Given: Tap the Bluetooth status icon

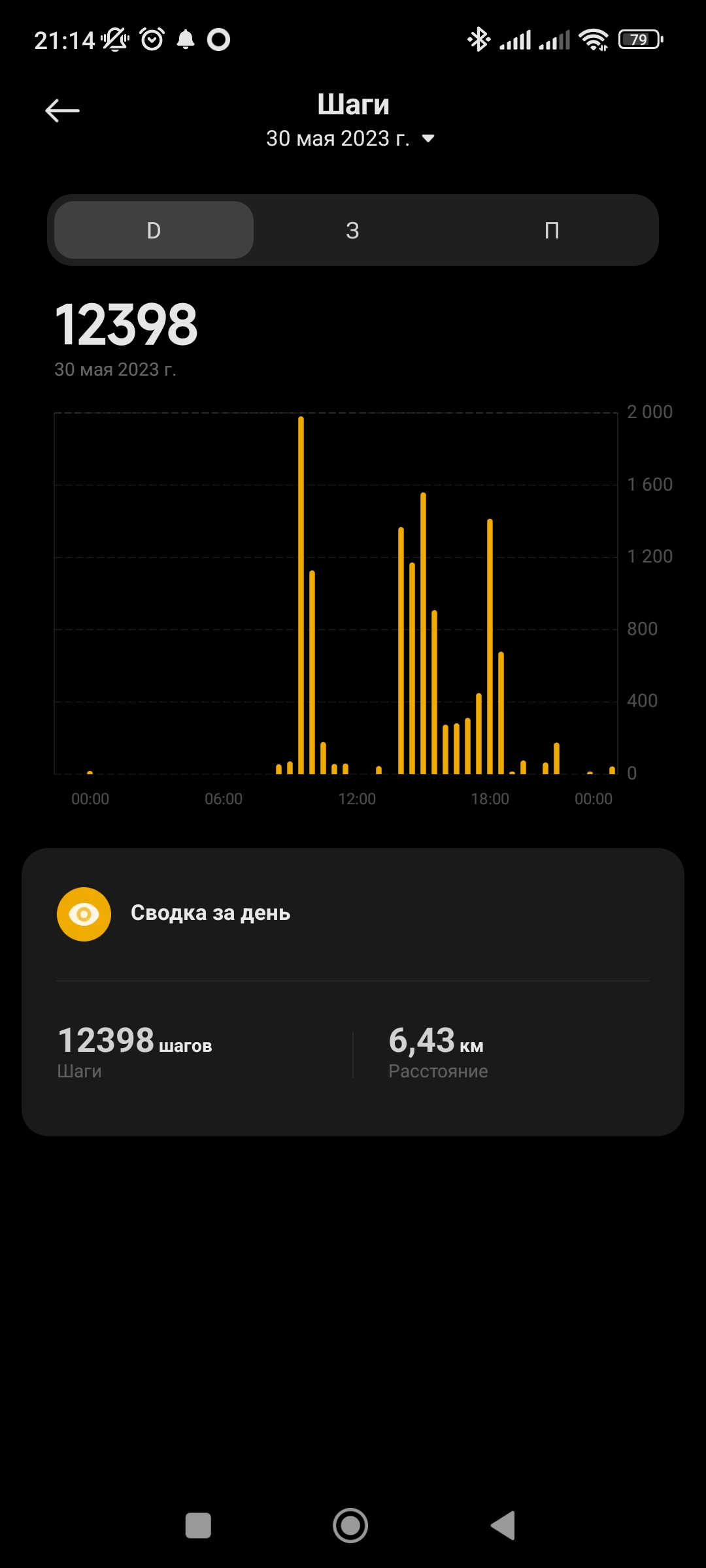Looking at the screenshot, I should 478,39.
